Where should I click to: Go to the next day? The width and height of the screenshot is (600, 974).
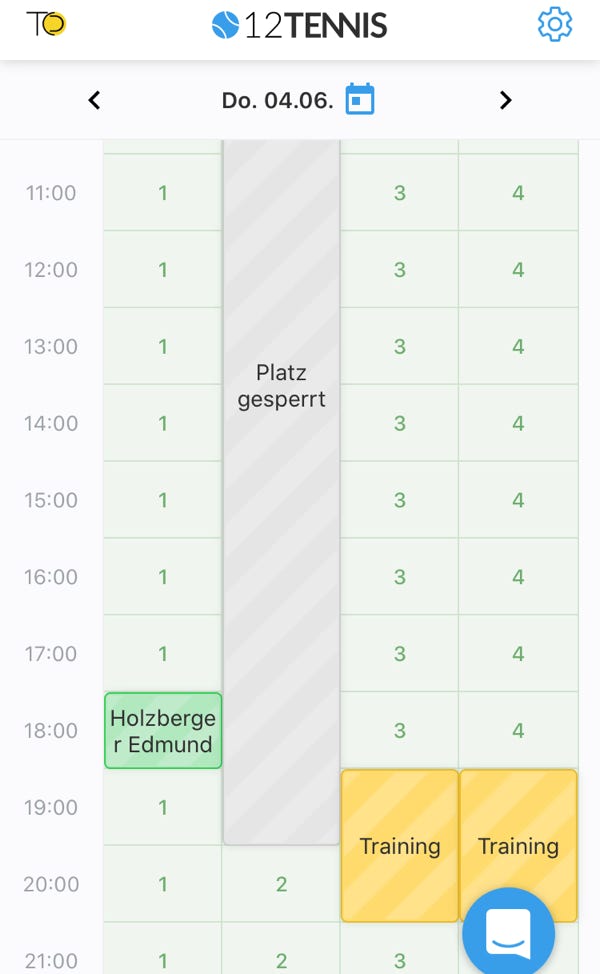[506, 100]
